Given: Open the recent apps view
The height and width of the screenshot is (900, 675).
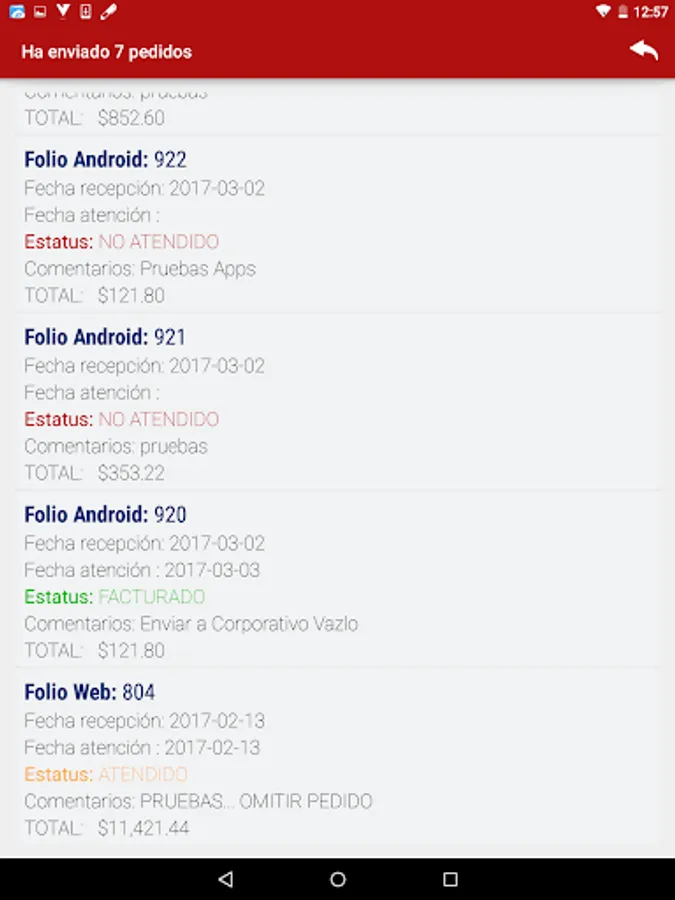Looking at the screenshot, I should pos(450,879).
